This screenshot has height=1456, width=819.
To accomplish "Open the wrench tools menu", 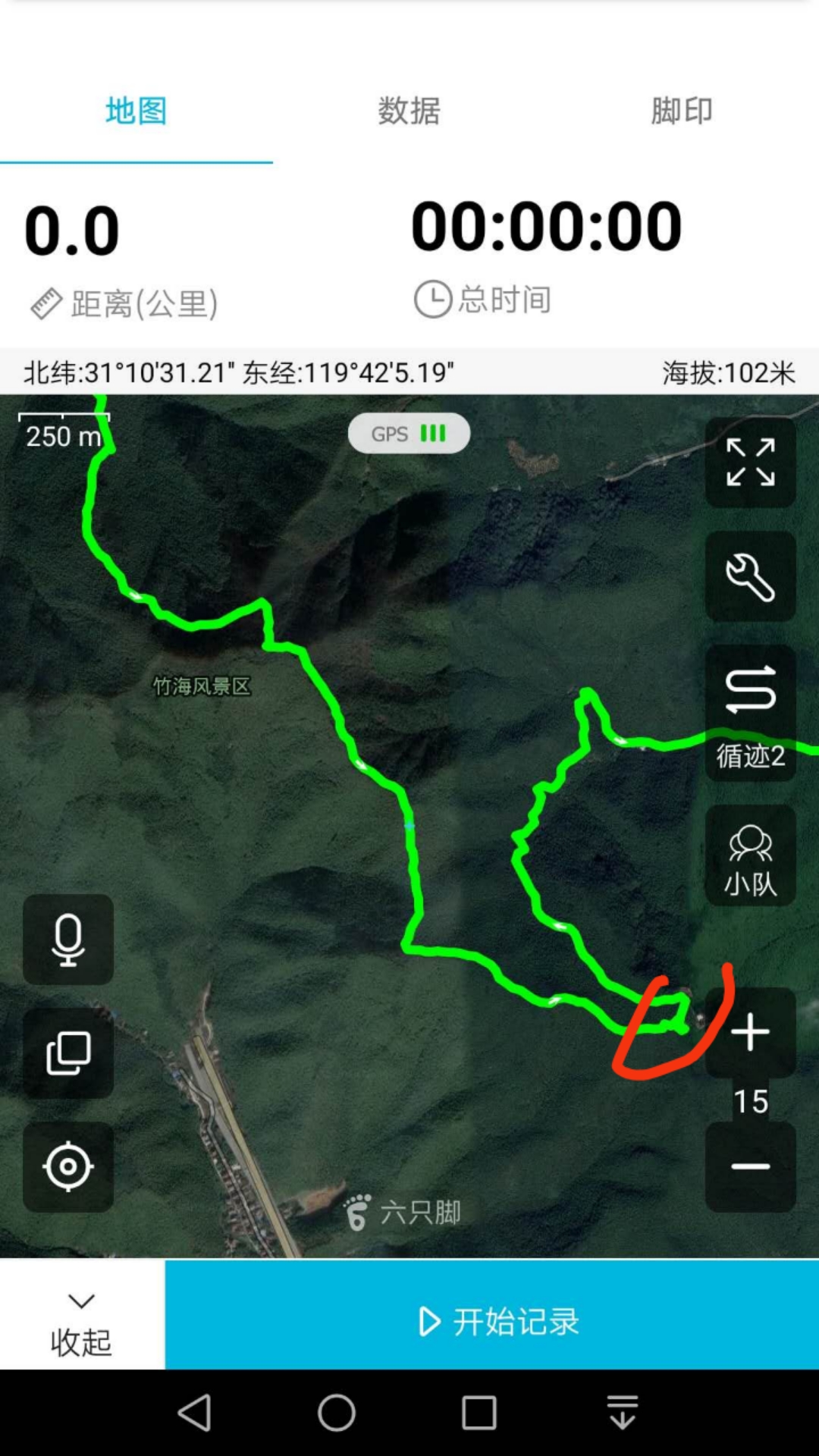I will (x=750, y=576).
